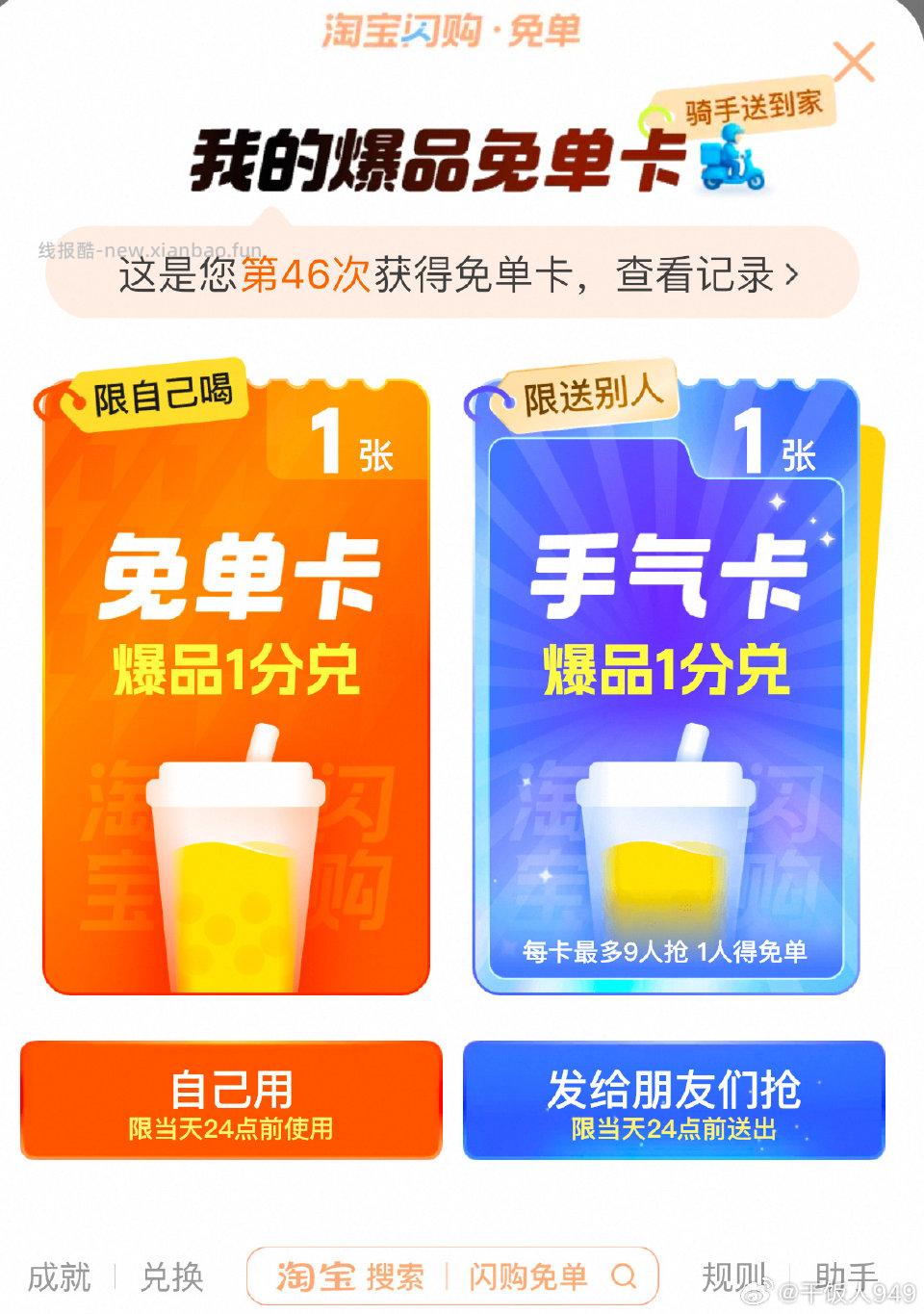The width and height of the screenshot is (924, 1314).
Task: Open the 兑换 section
Action: tap(174, 1277)
